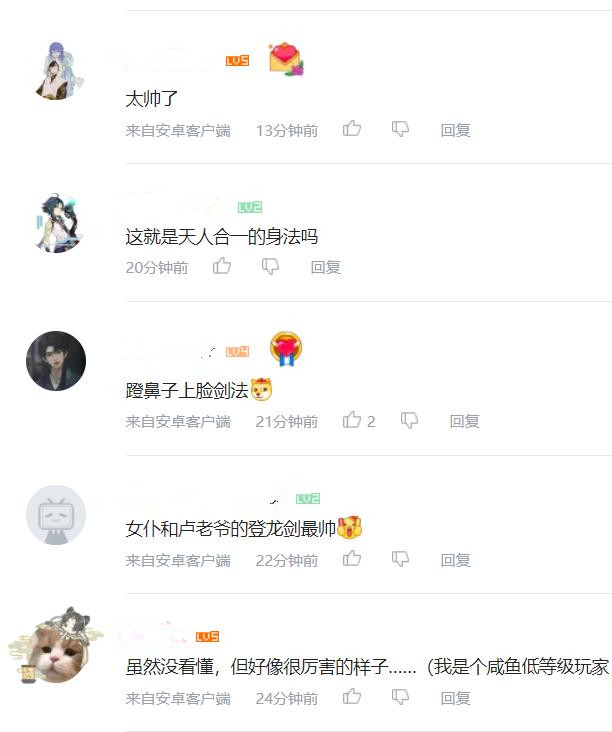This screenshot has width=612, height=732.
Task: Tap the default avatar beside the "女仆和卢老爷的登龙剑最帅" comment
Action: pos(56,515)
